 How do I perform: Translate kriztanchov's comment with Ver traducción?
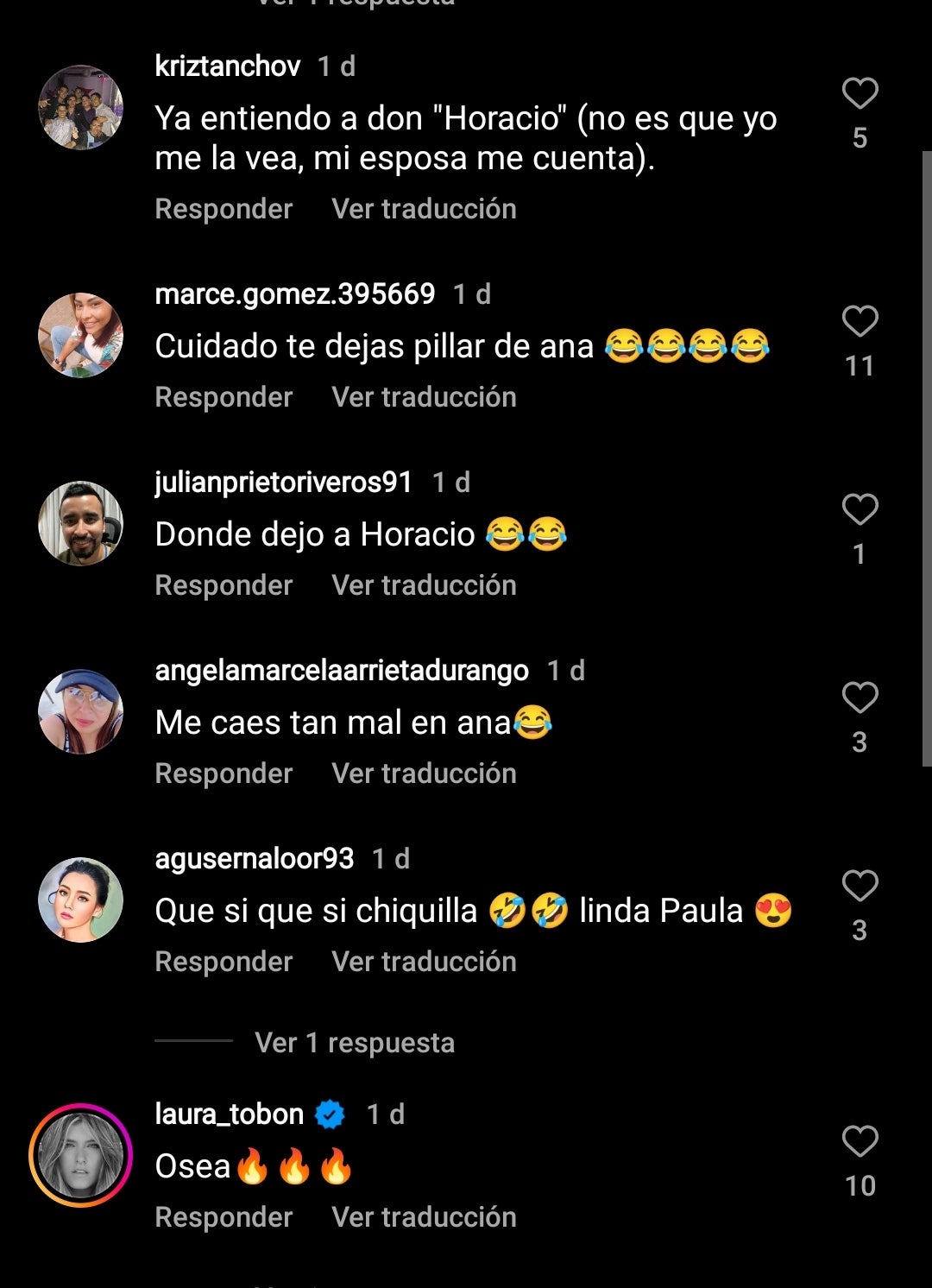click(x=421, y=208)
